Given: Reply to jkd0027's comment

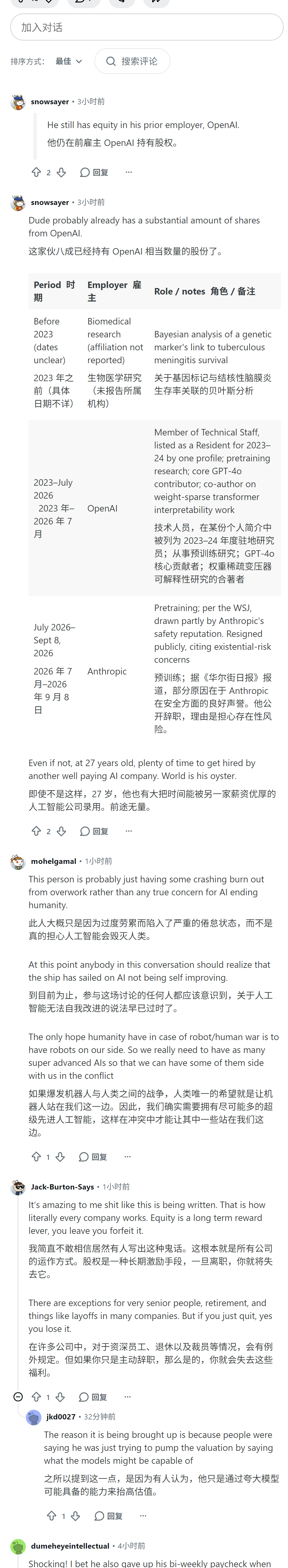Looking at the screenshot, I should click(x=108, y=1516).
